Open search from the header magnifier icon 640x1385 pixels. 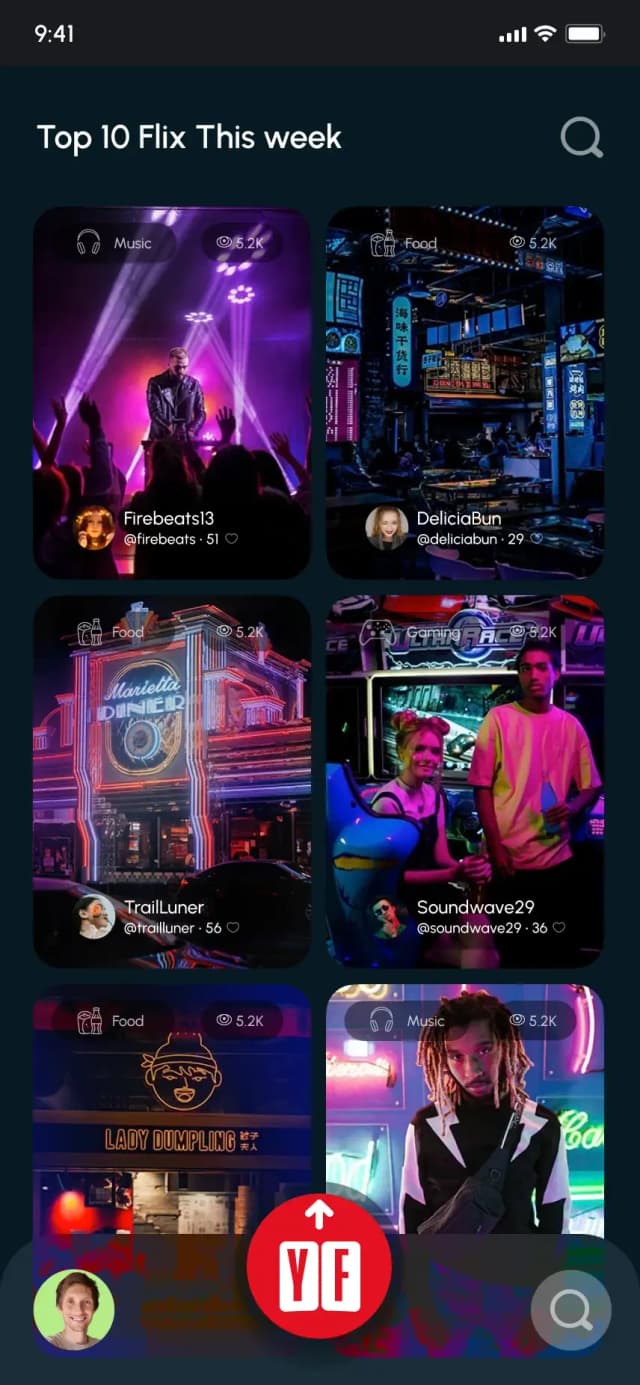tap(581, 138)
